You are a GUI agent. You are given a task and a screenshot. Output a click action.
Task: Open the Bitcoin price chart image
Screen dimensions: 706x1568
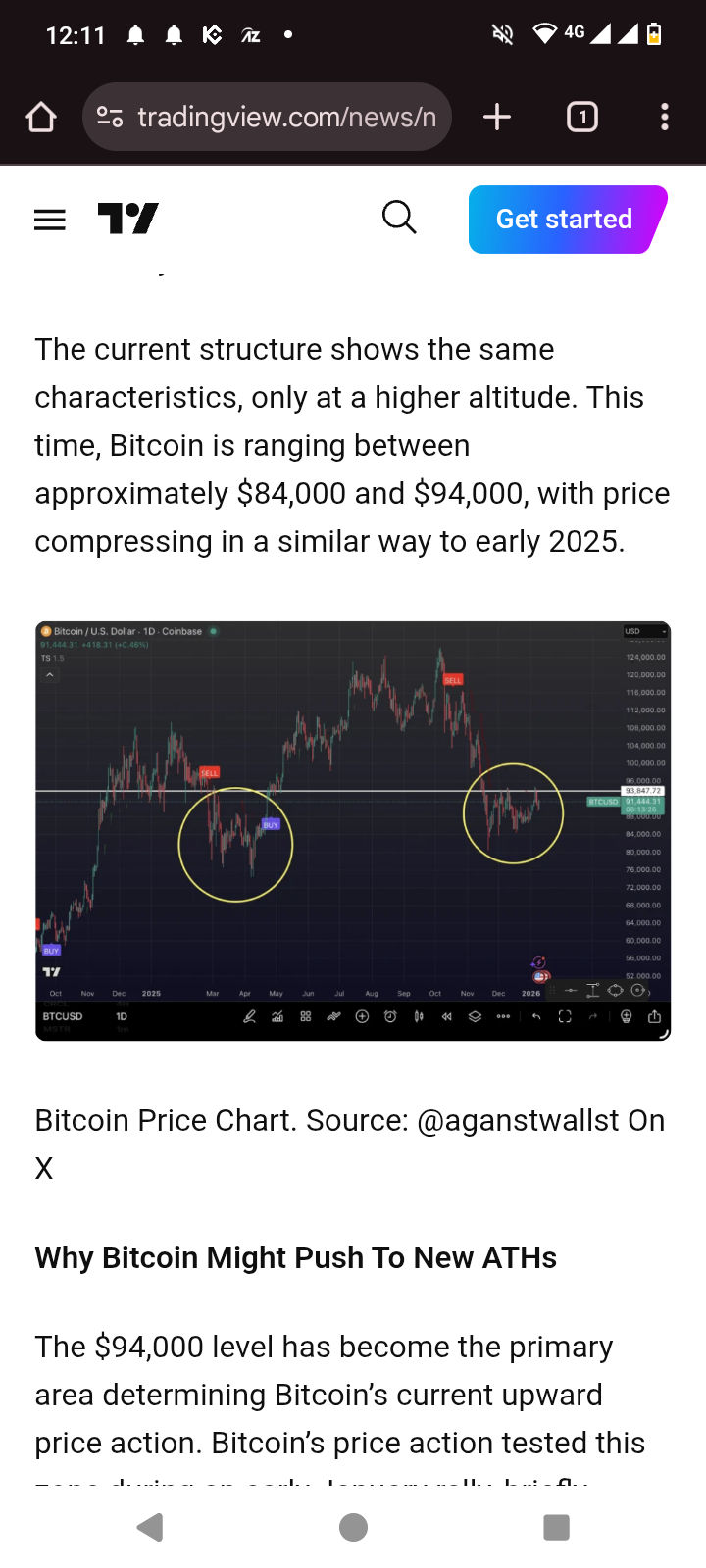point(353,830)
